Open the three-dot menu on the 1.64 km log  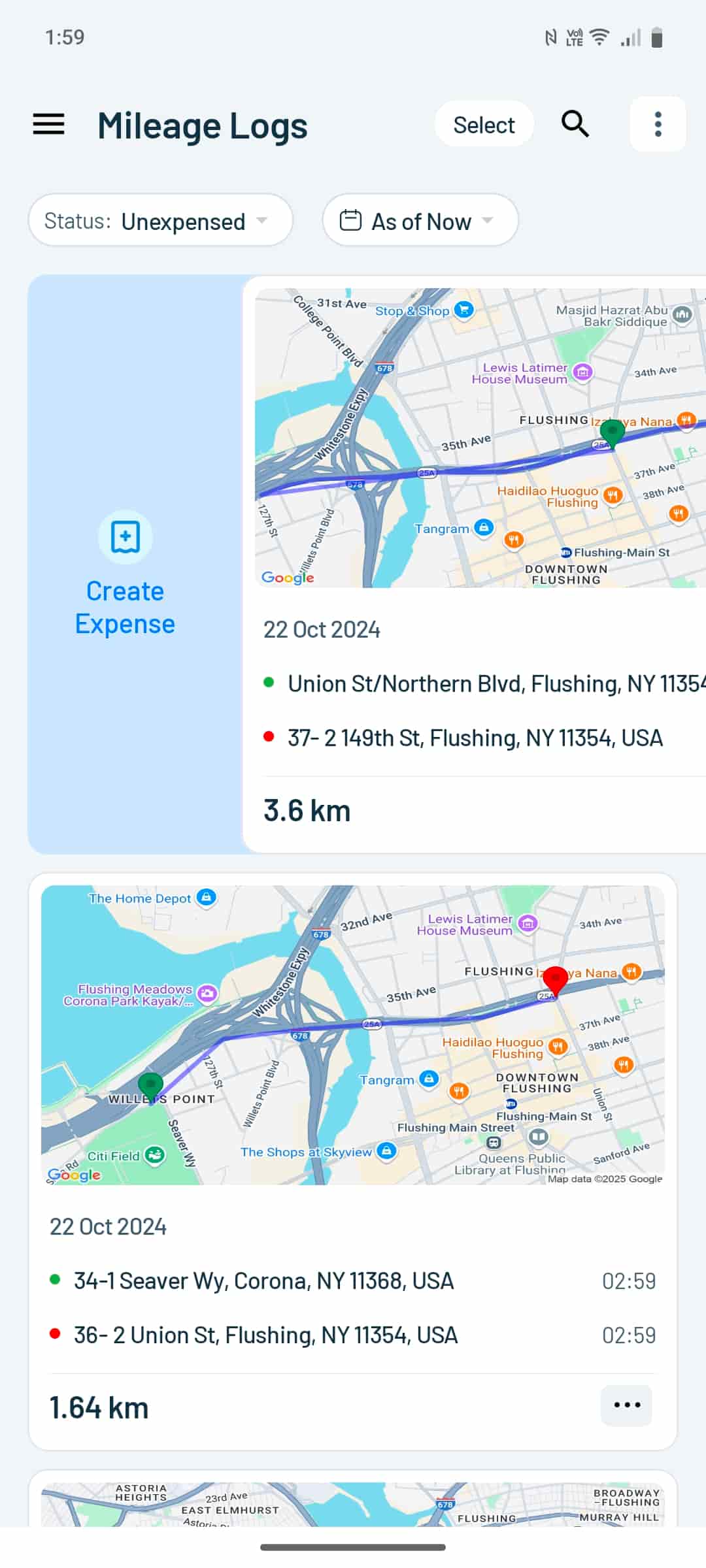626,1405
